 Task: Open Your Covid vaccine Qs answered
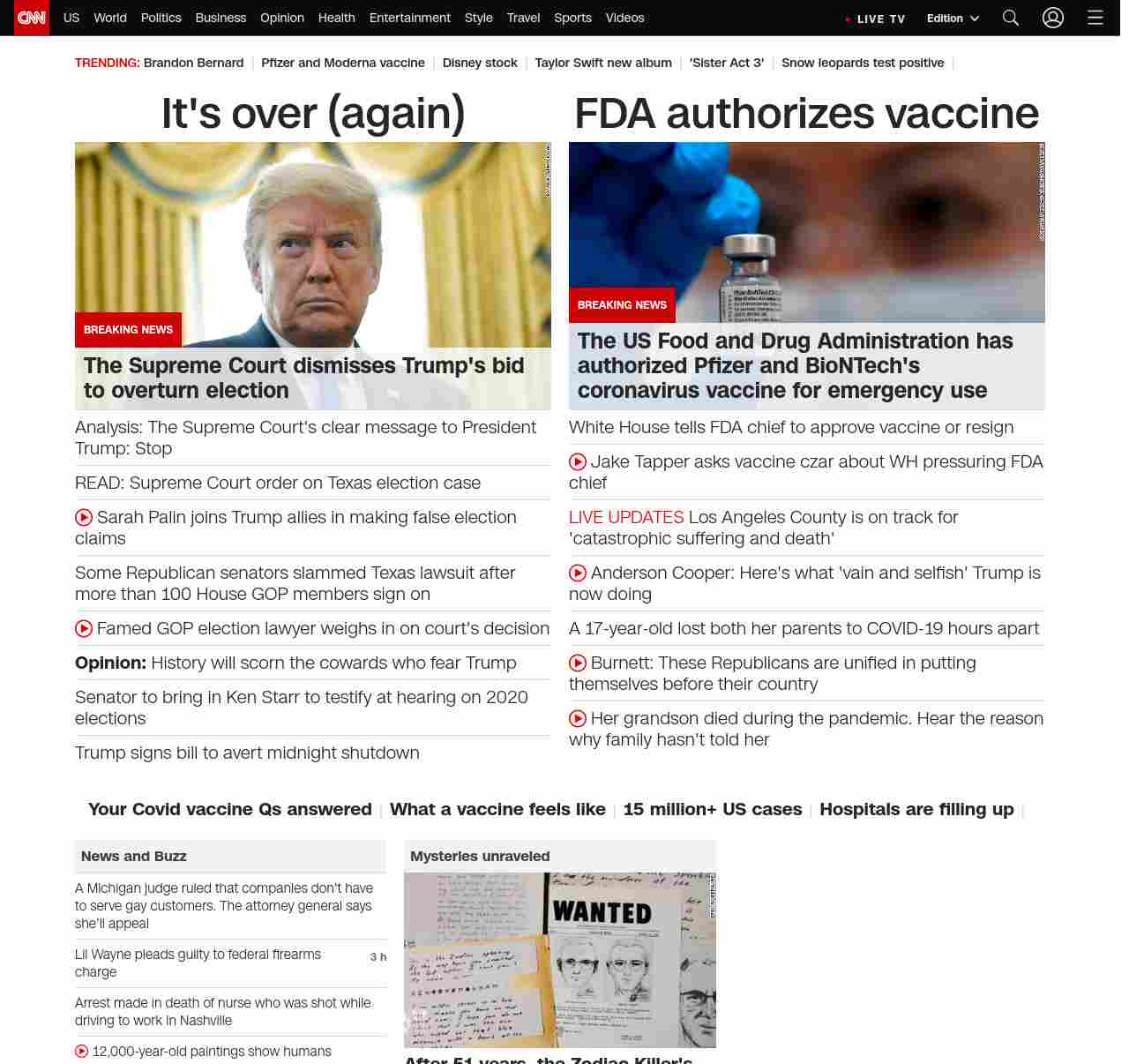(229, 809)
